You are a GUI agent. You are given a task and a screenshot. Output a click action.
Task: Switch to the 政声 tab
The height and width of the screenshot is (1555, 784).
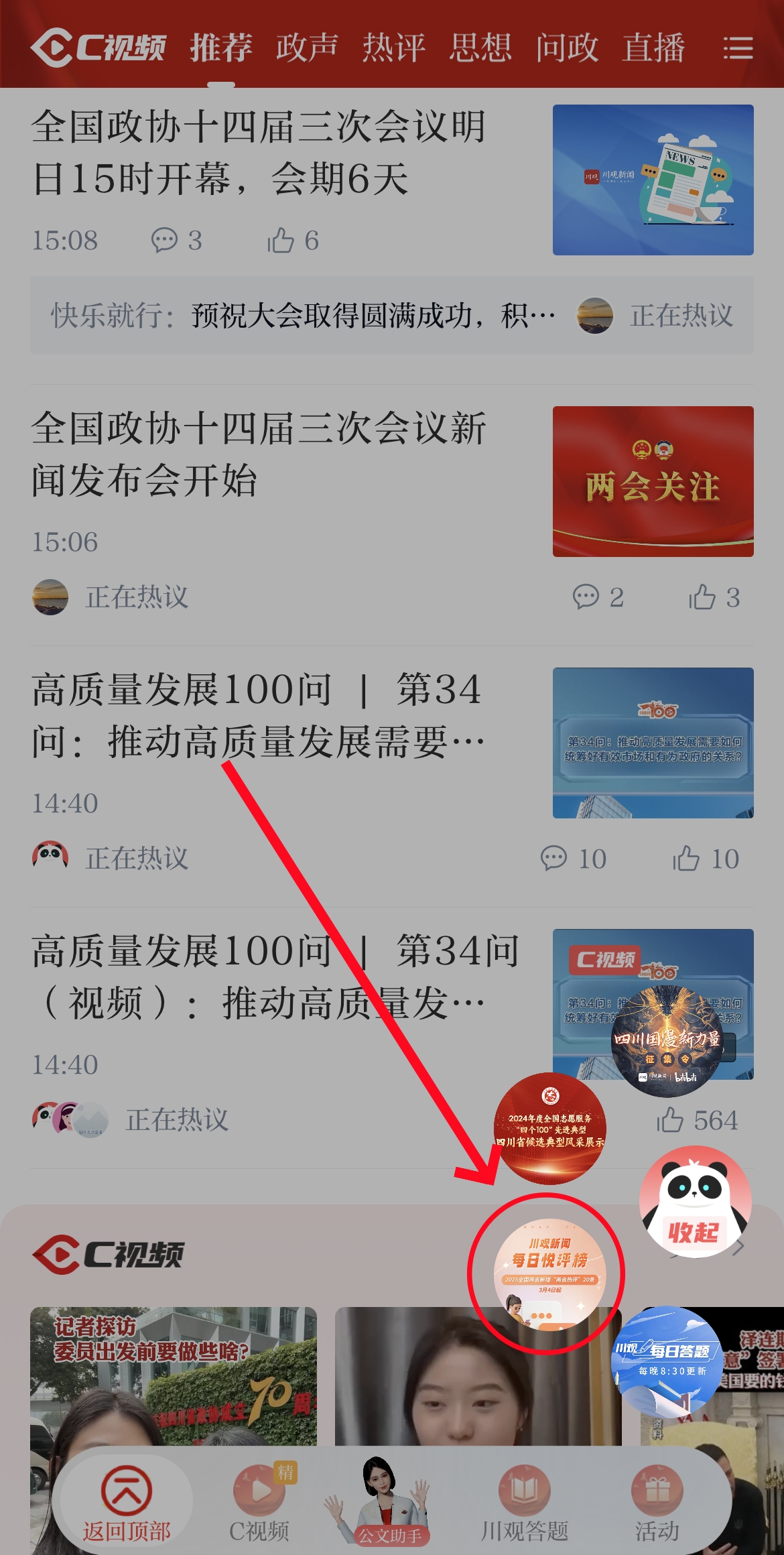pos(307,48)
